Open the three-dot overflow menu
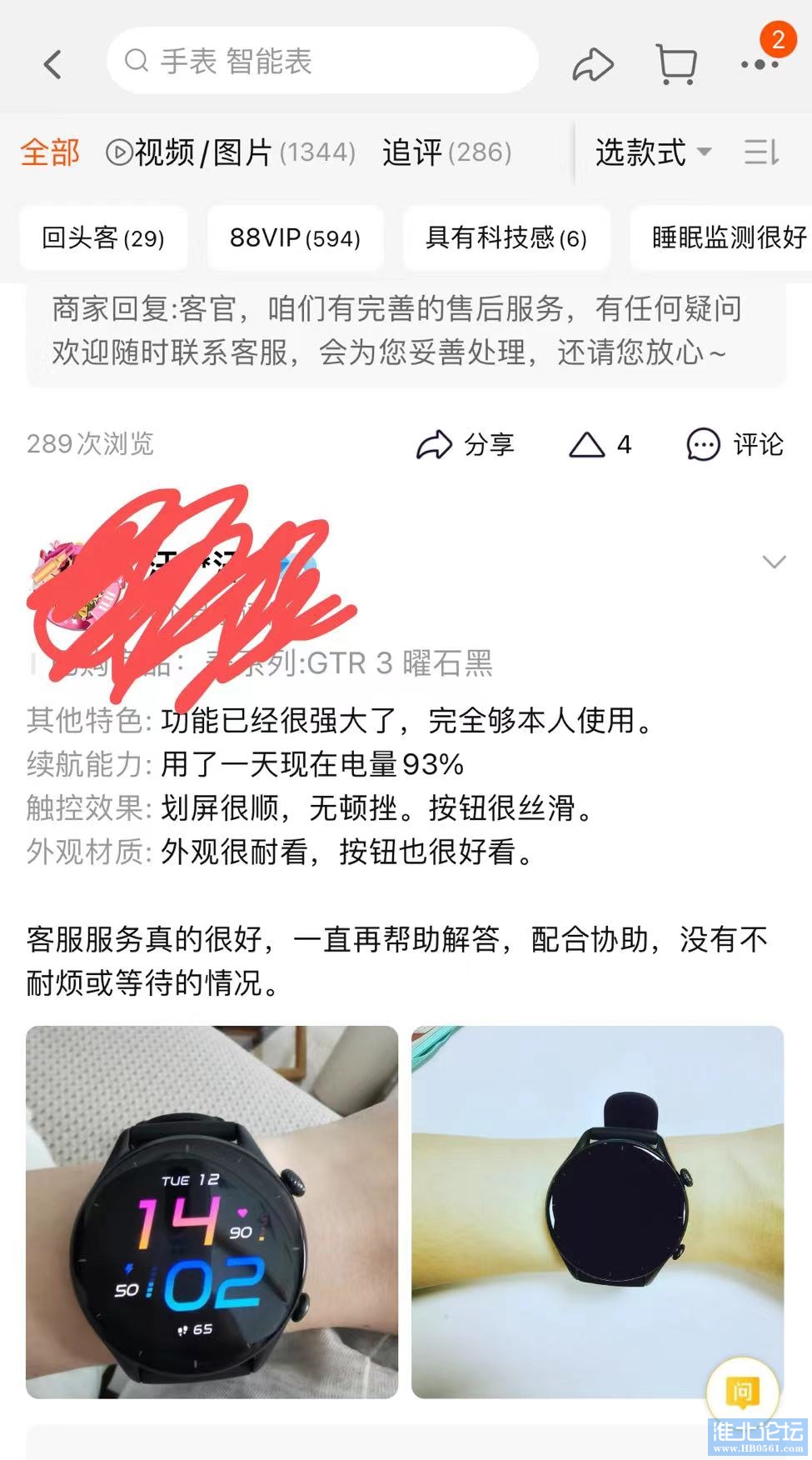Viewport: 812px width, 1460px height. coord(760,64)
